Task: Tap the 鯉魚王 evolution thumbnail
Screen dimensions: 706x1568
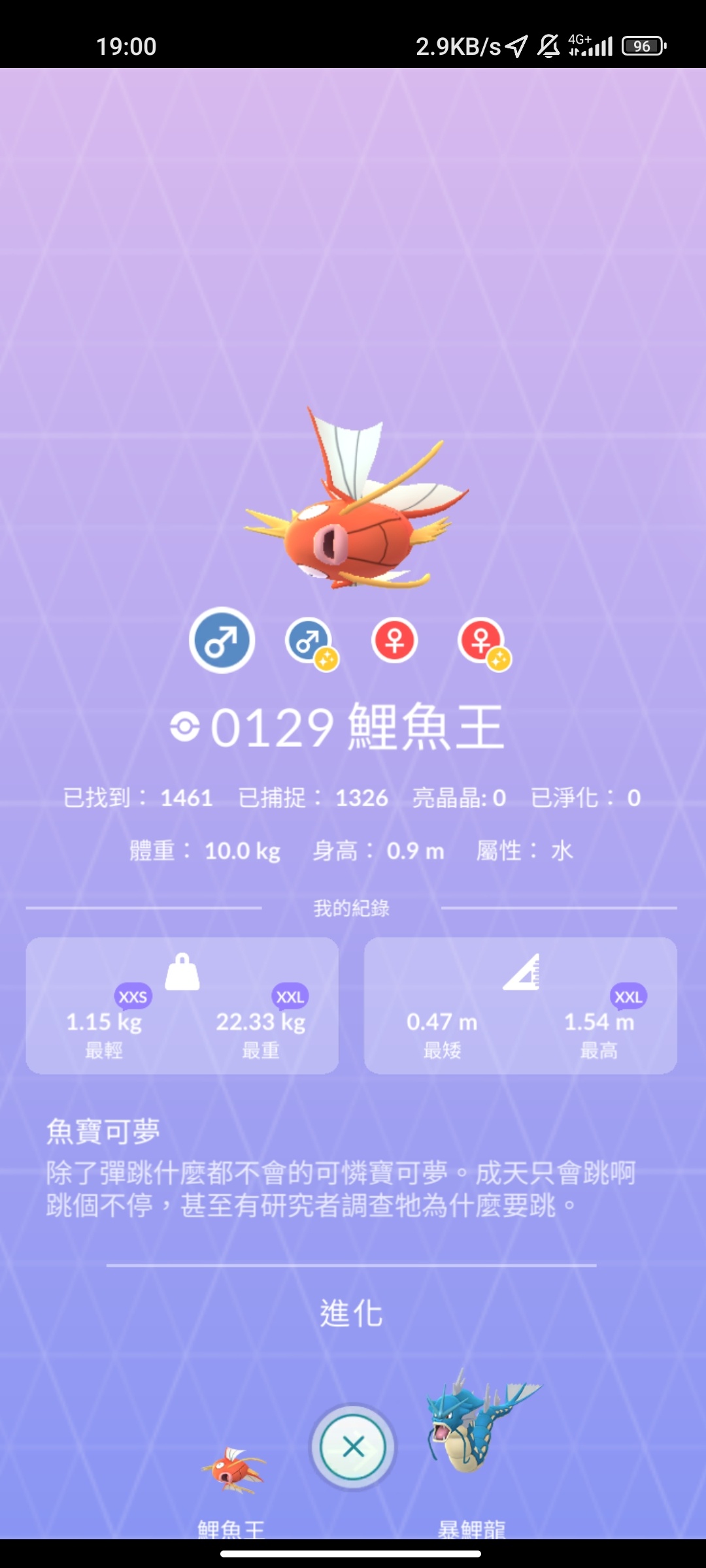Action: tap(233, 1470)
